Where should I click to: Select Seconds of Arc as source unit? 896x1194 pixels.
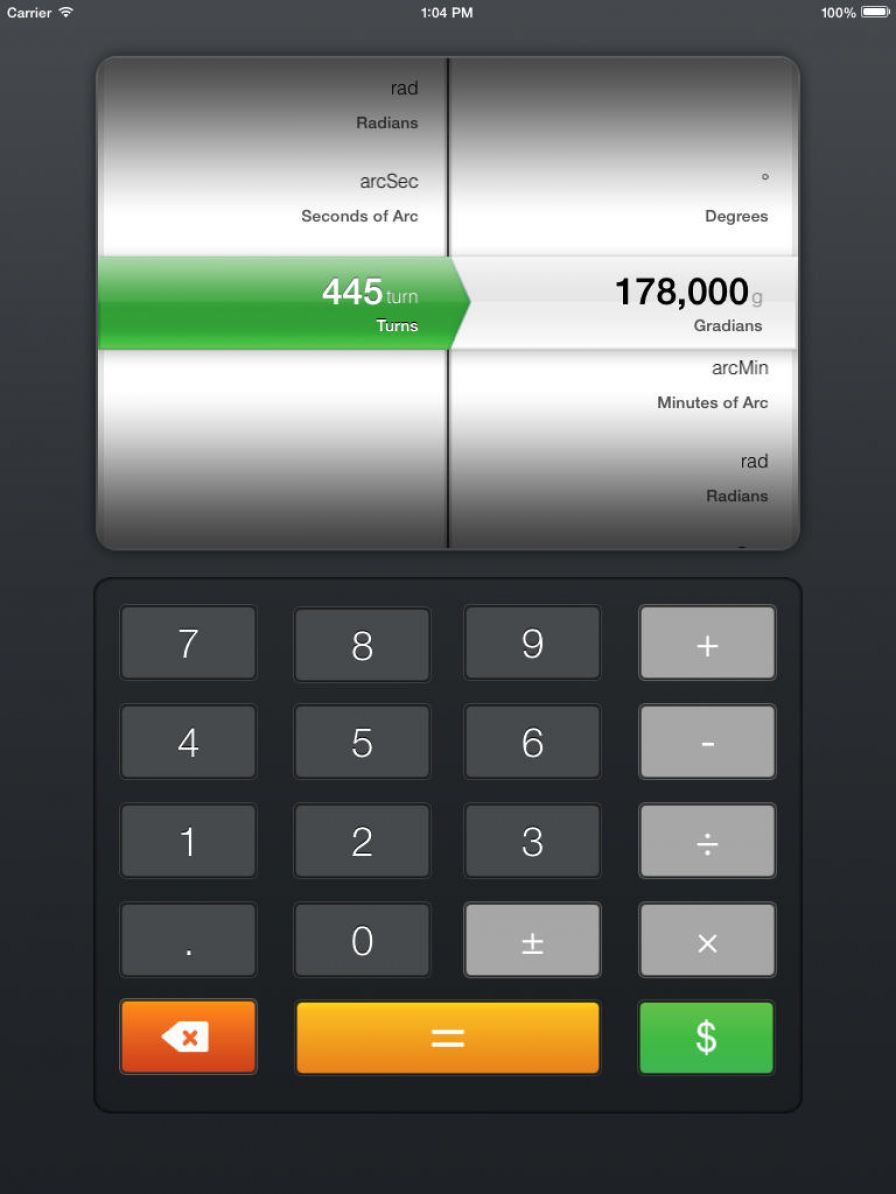(x=360, y=198)
